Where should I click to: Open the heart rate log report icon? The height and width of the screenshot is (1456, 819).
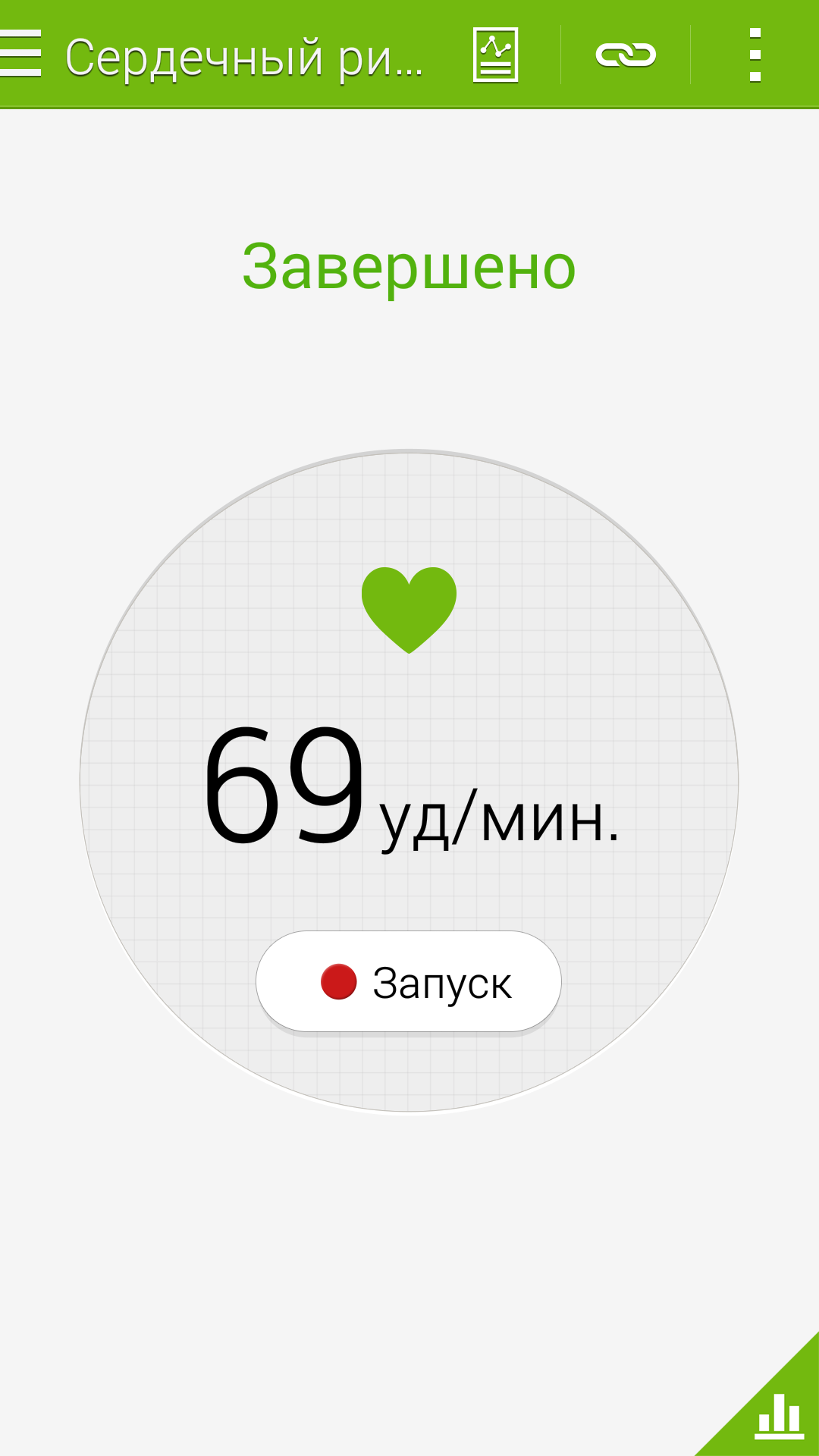495,55
